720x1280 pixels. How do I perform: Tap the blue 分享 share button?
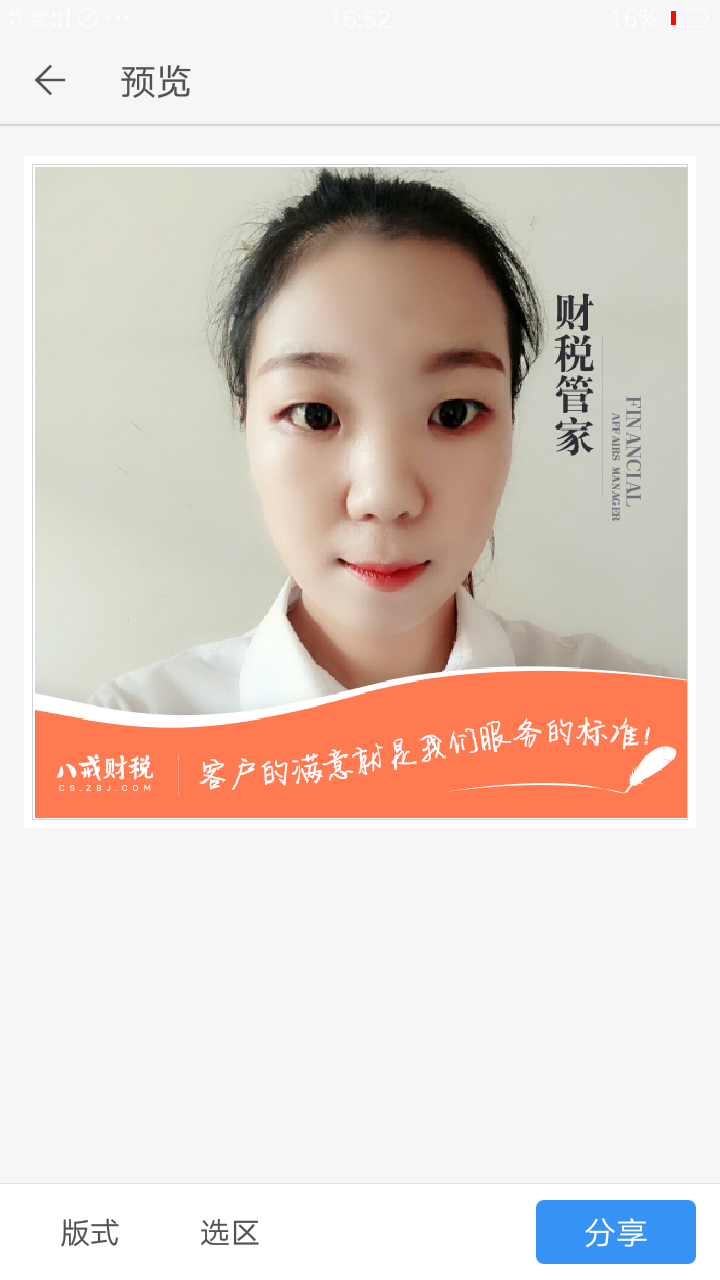(x=616, y=1232)
